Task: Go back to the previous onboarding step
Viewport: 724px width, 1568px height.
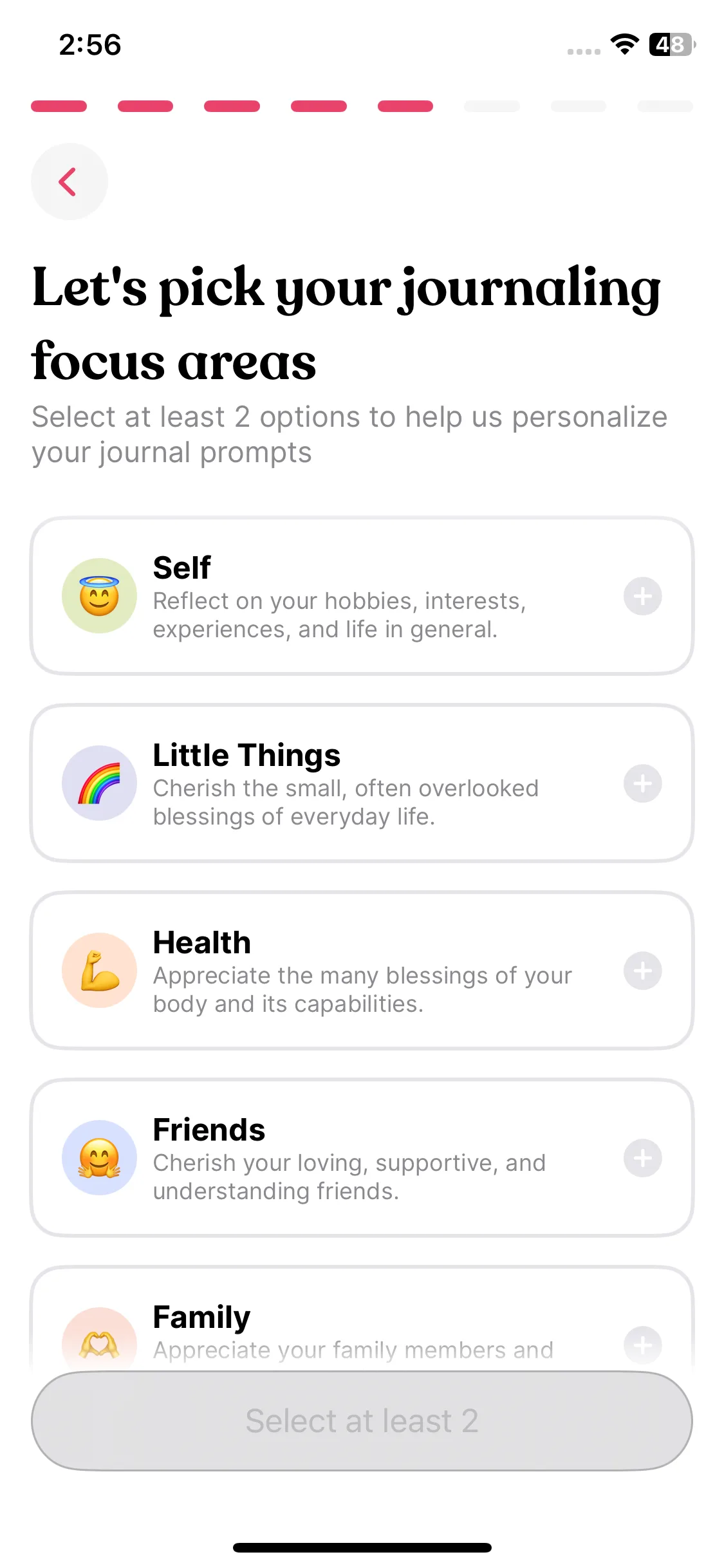Action: (x=69, y=182)
